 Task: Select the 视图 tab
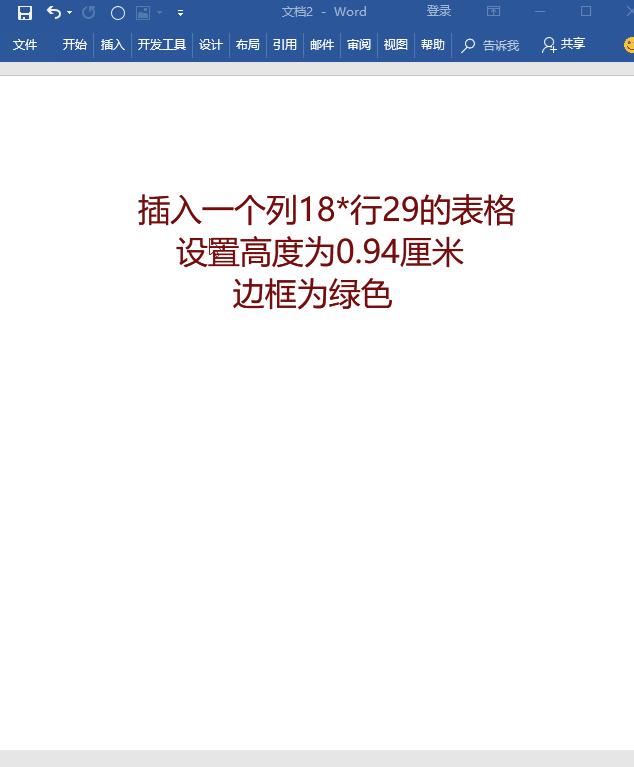coord(396,45)
